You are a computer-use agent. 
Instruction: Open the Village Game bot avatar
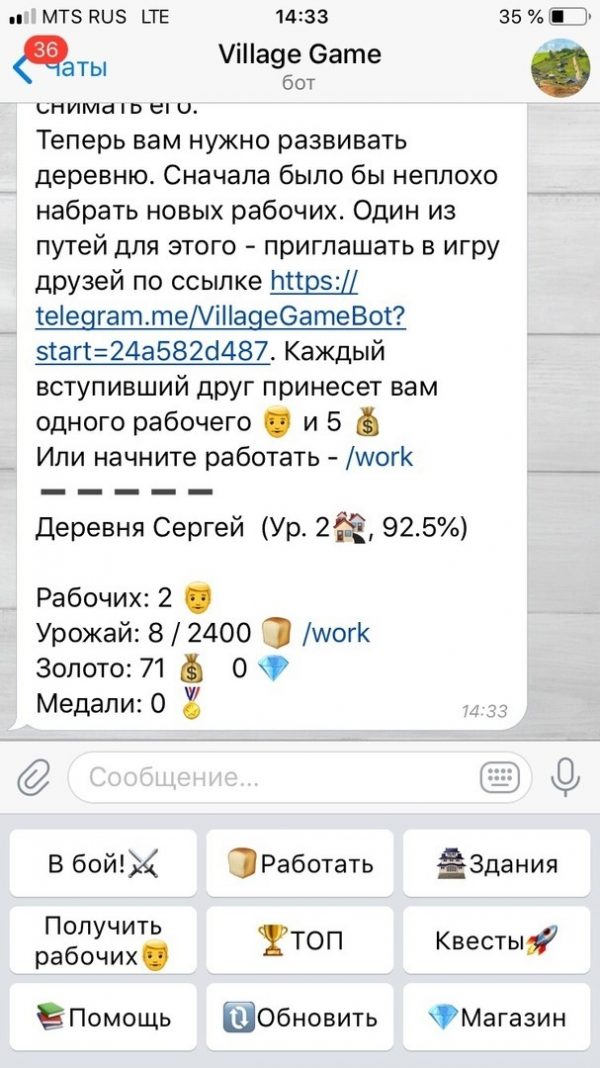coord(560,67)
